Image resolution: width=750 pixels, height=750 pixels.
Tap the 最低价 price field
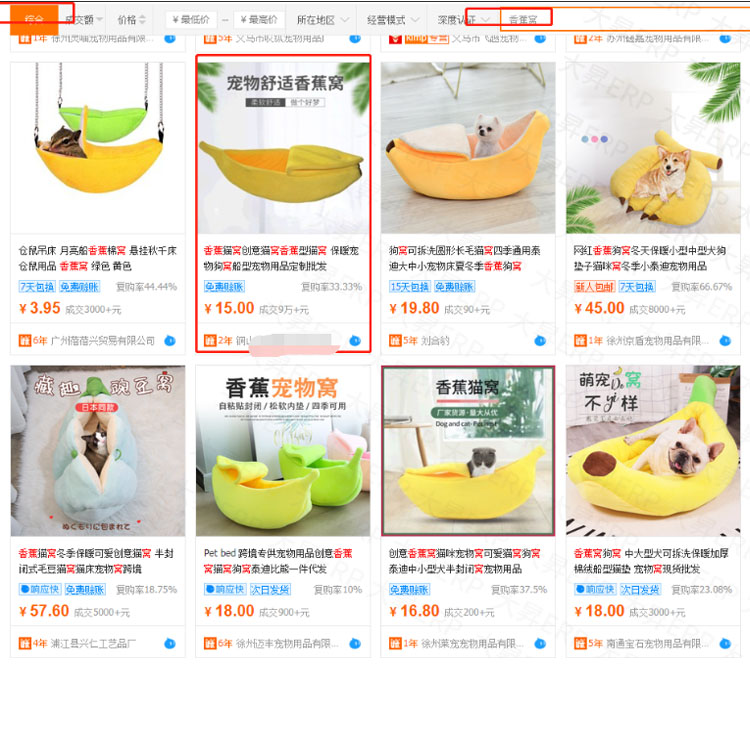point(192,19)
